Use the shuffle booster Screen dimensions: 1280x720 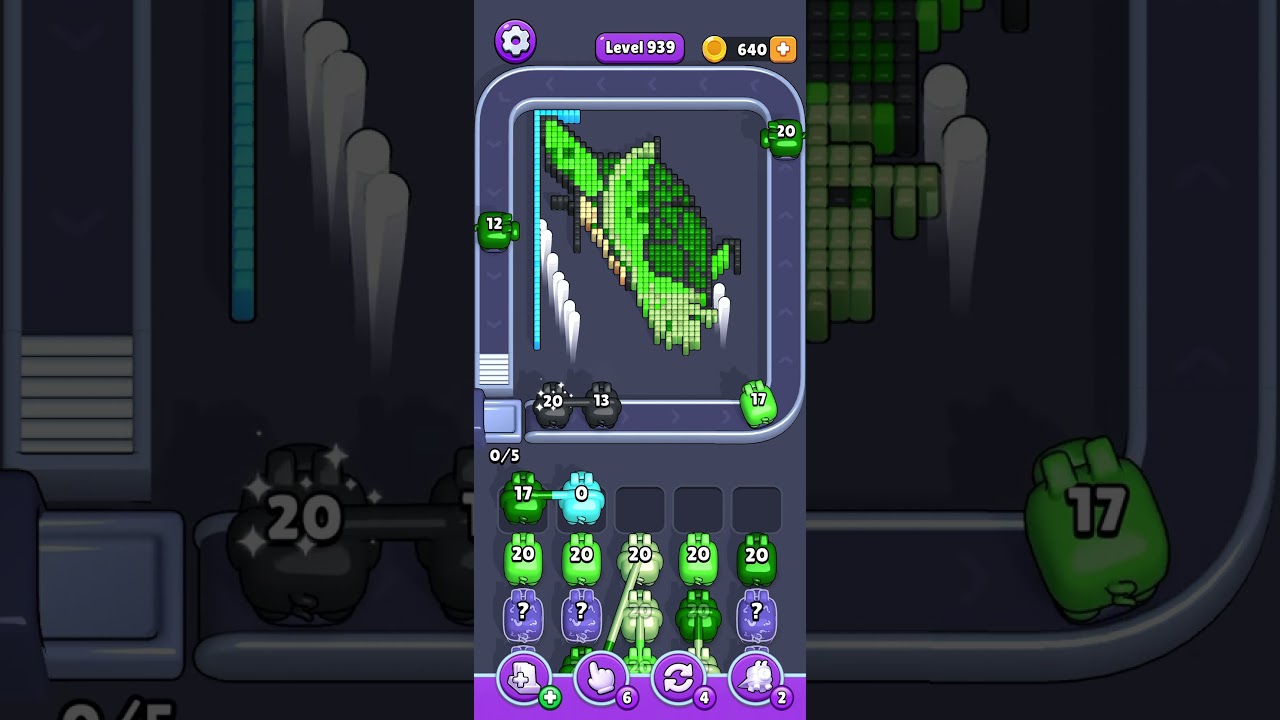tap(678, 679)
